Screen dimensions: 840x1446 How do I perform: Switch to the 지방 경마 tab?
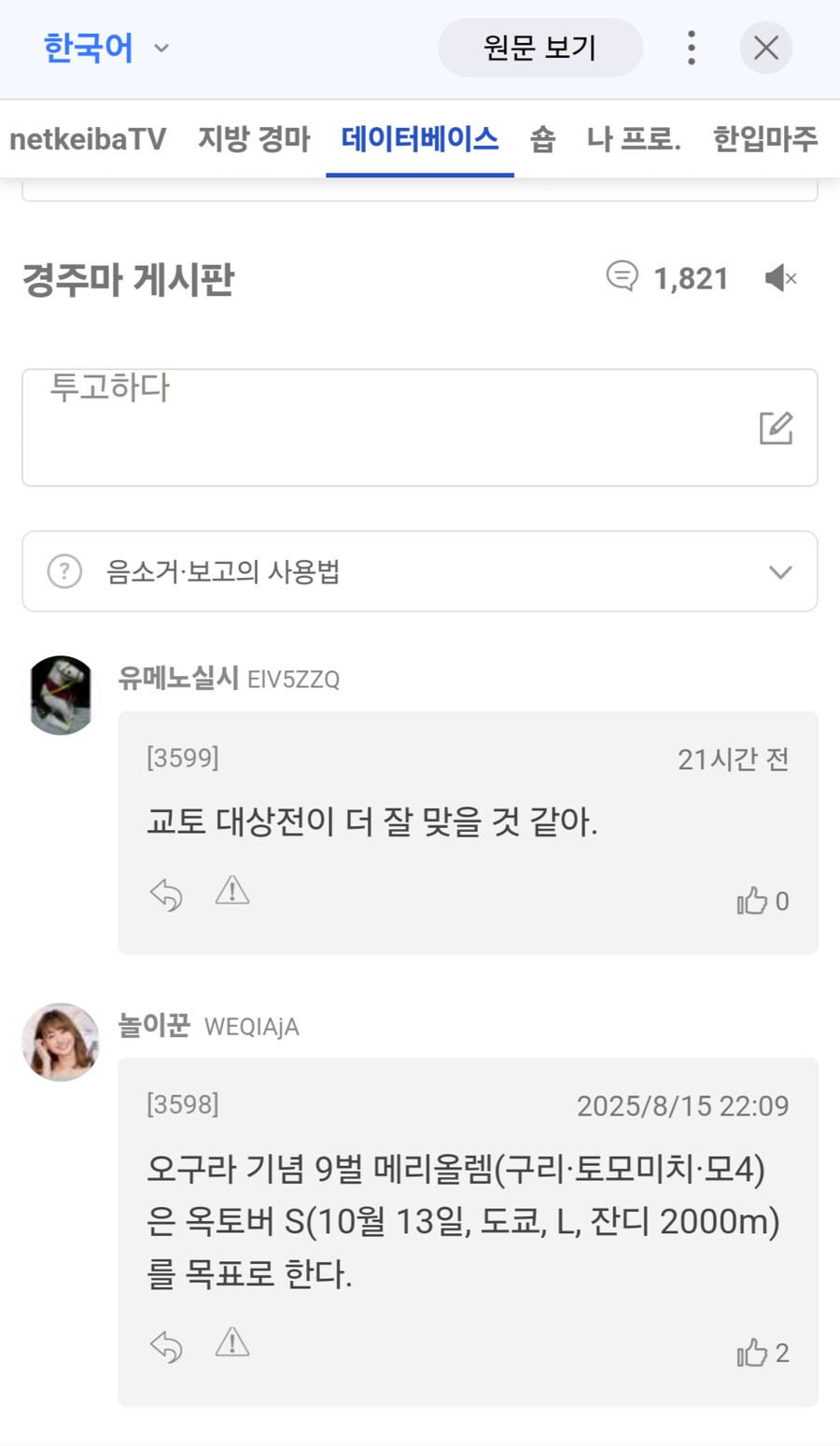[x=254, y=140]
